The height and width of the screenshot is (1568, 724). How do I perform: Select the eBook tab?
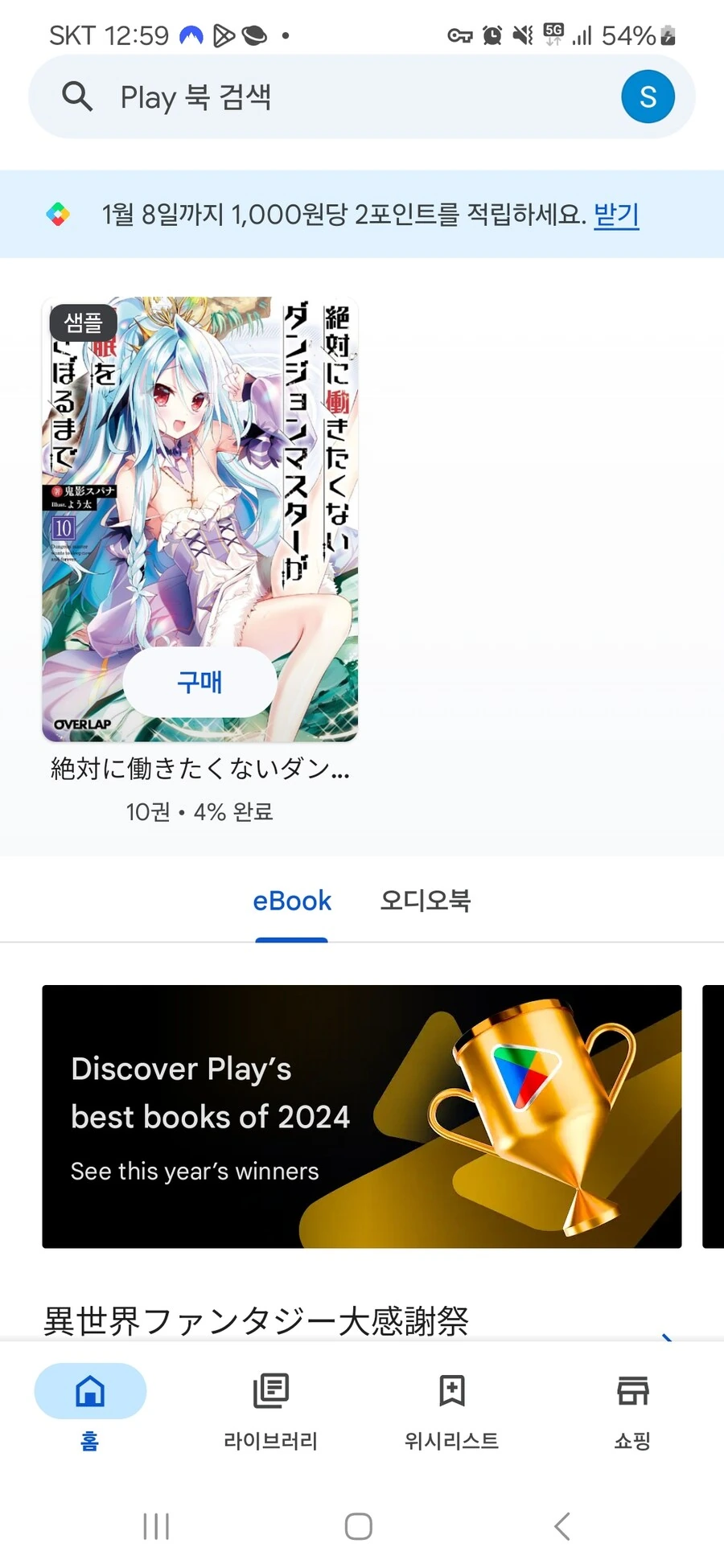click(x=292, y=901)
